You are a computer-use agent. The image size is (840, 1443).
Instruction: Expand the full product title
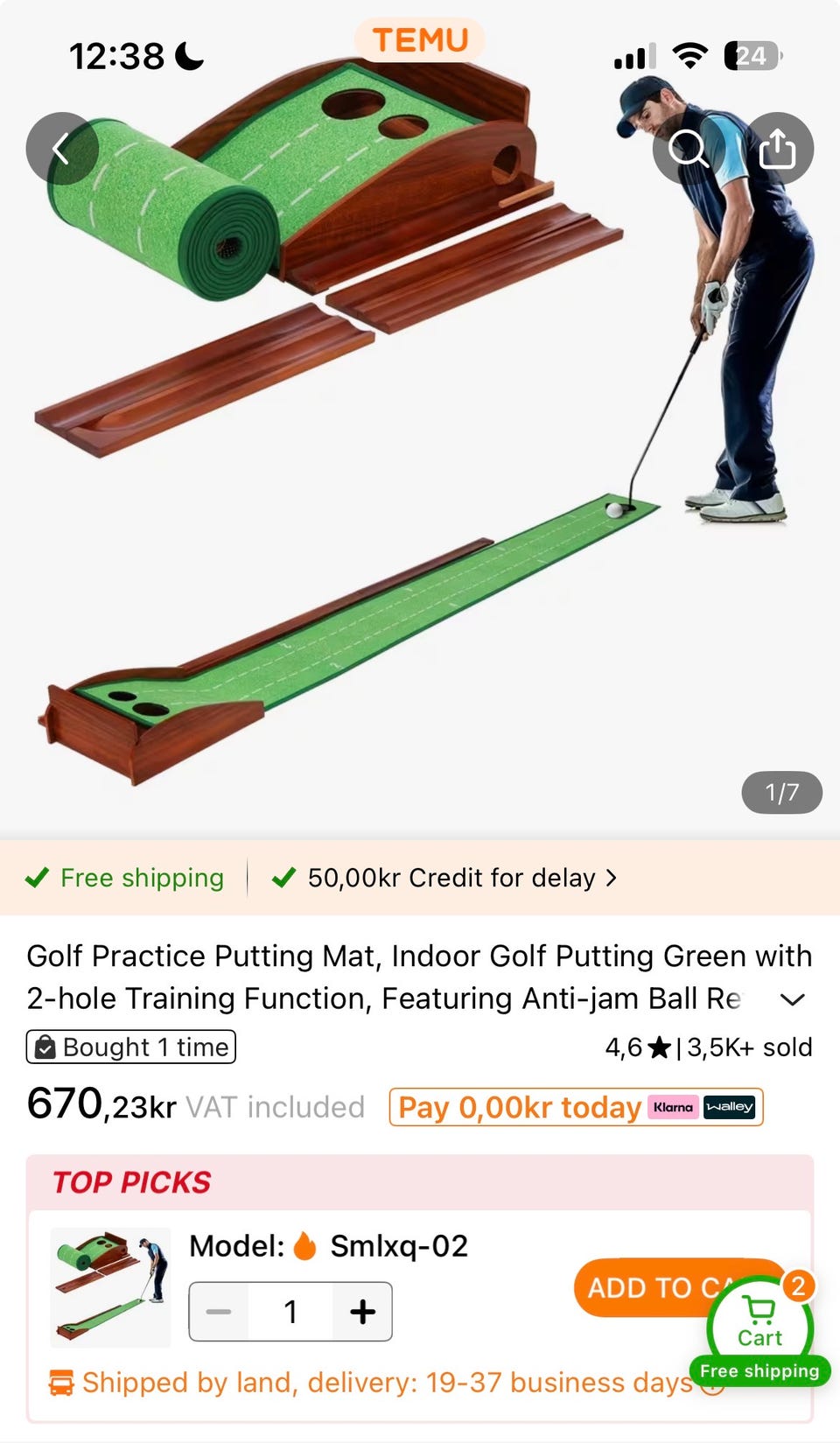[792, 999]
